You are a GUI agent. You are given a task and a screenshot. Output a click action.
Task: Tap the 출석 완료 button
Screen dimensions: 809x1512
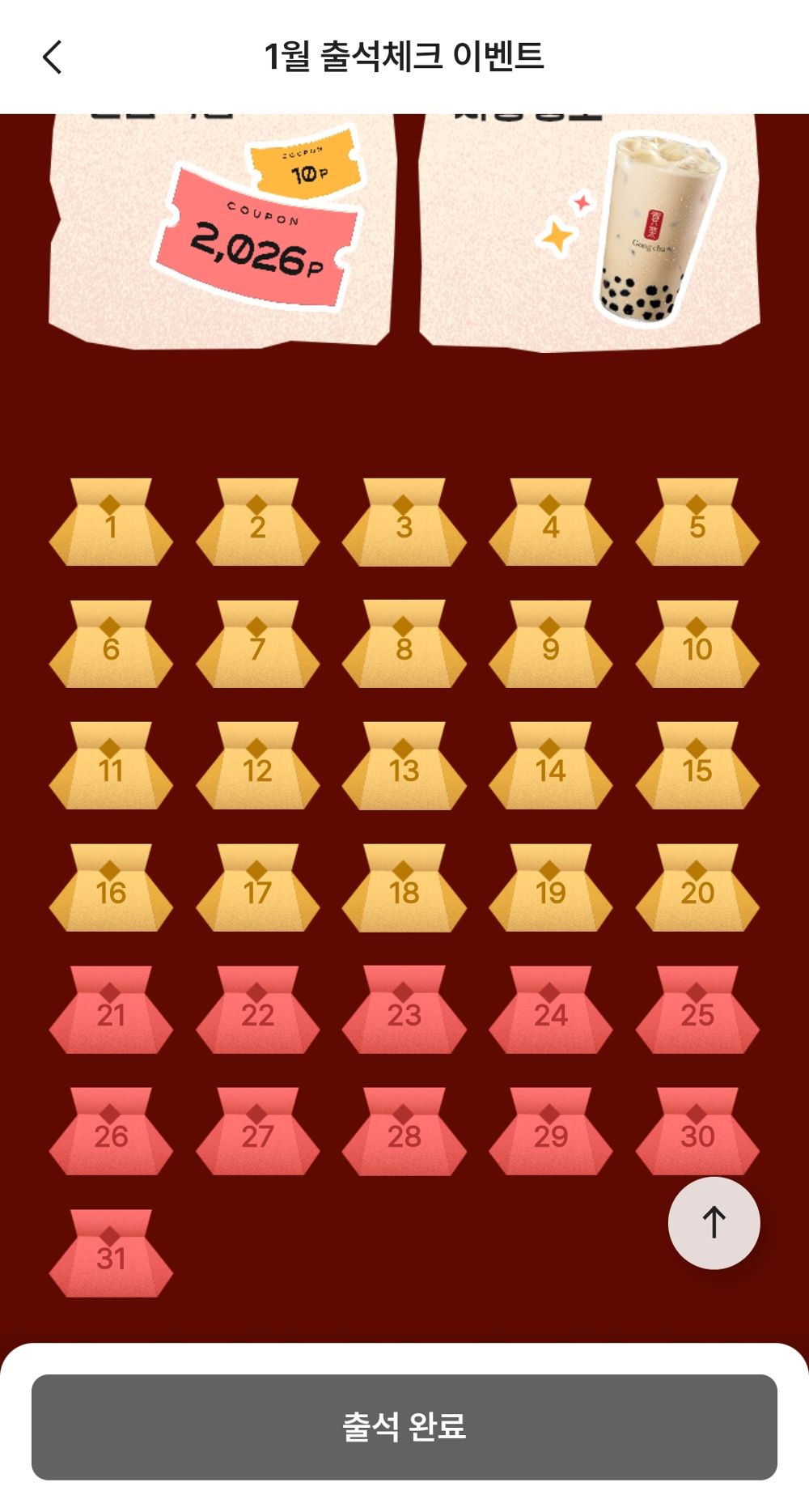(404, 1426)
